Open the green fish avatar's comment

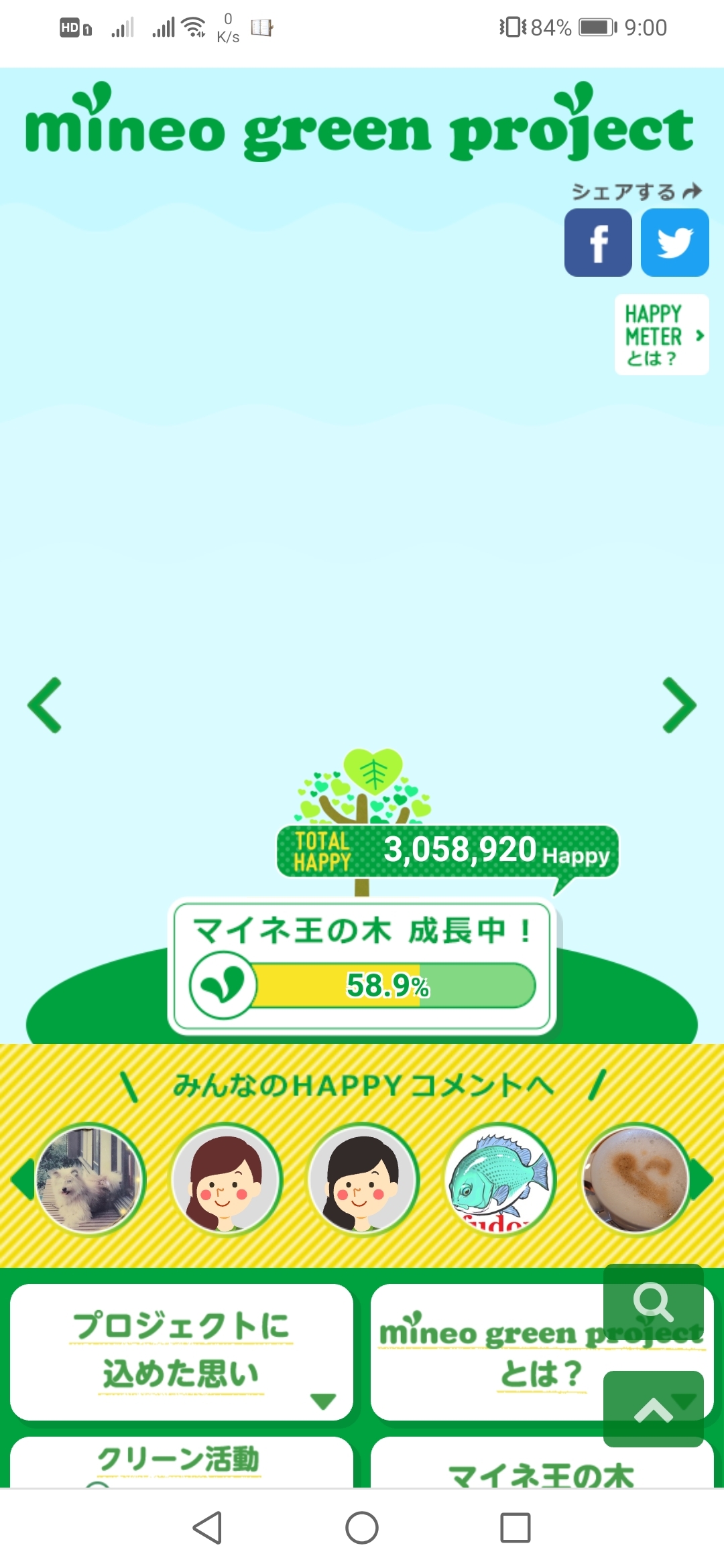[x=500, y=1179]
